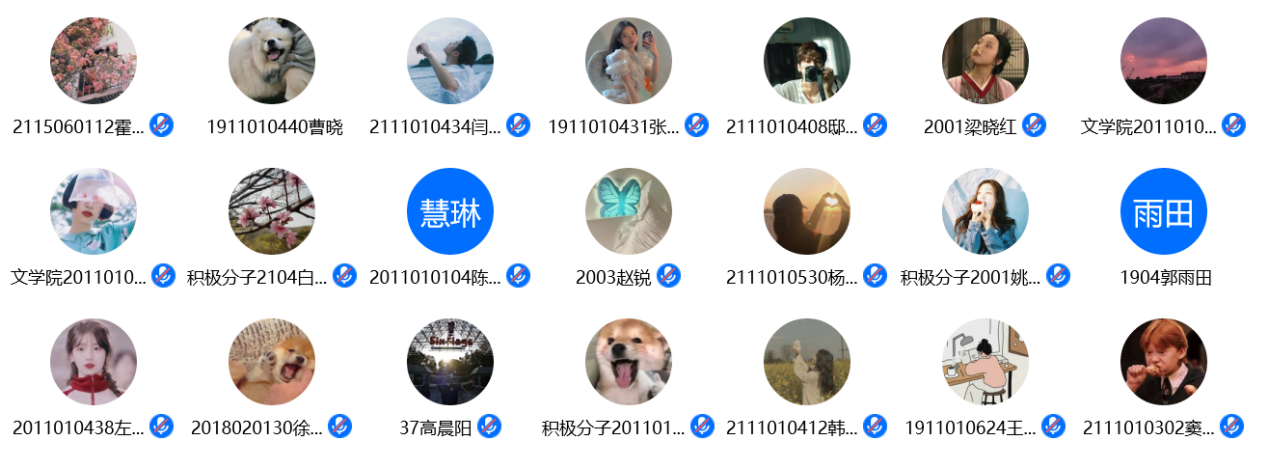Select participant 1911010624王 cartoon avatar

pos(985,362)
